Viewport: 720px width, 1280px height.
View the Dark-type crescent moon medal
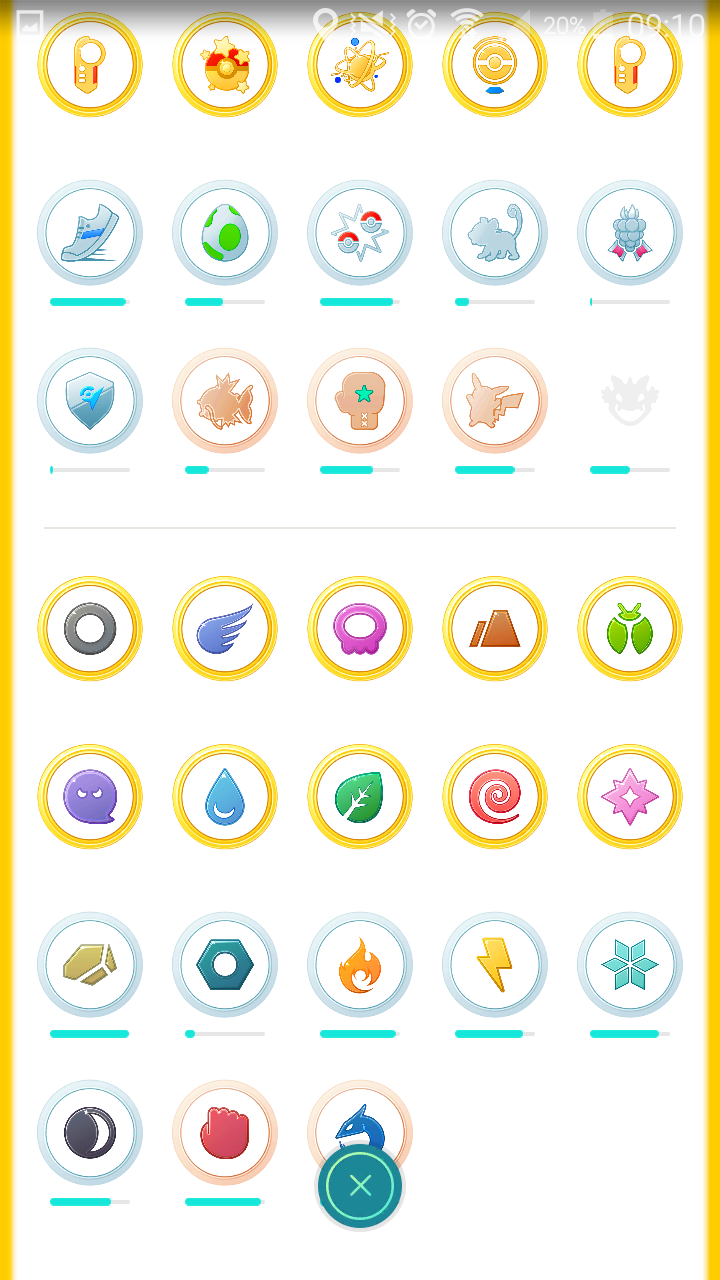90,1132
